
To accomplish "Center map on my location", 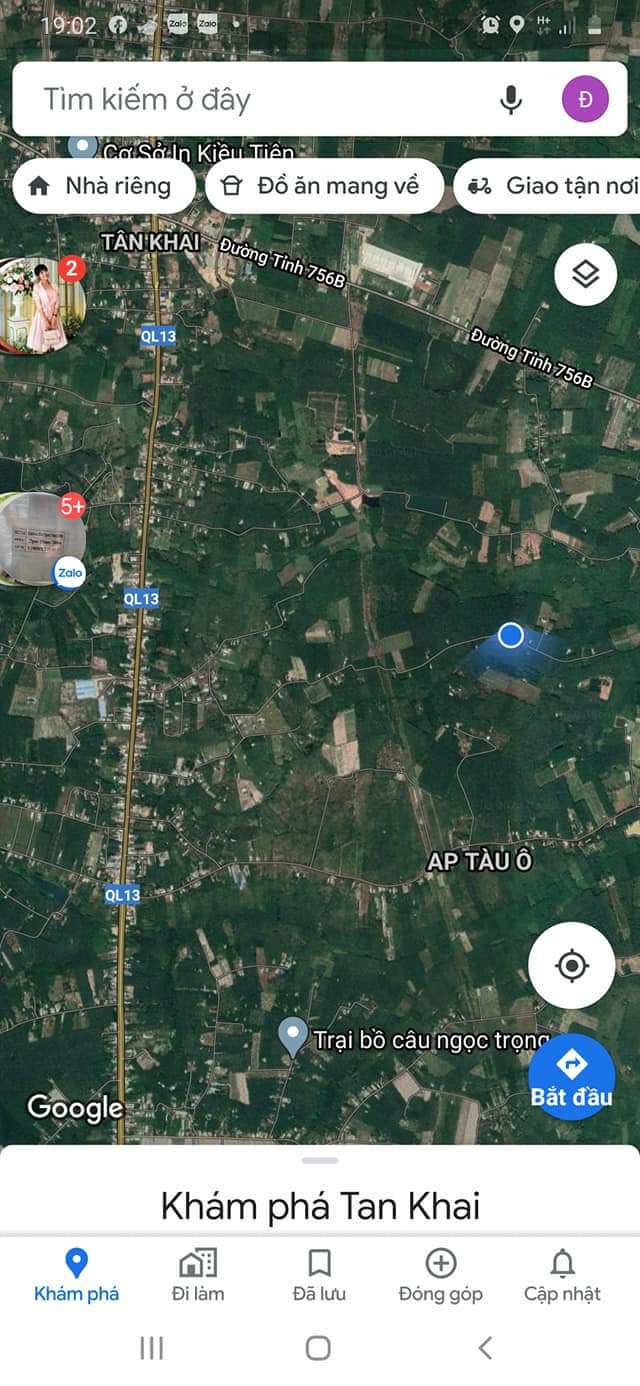I will tap(572, 966).
